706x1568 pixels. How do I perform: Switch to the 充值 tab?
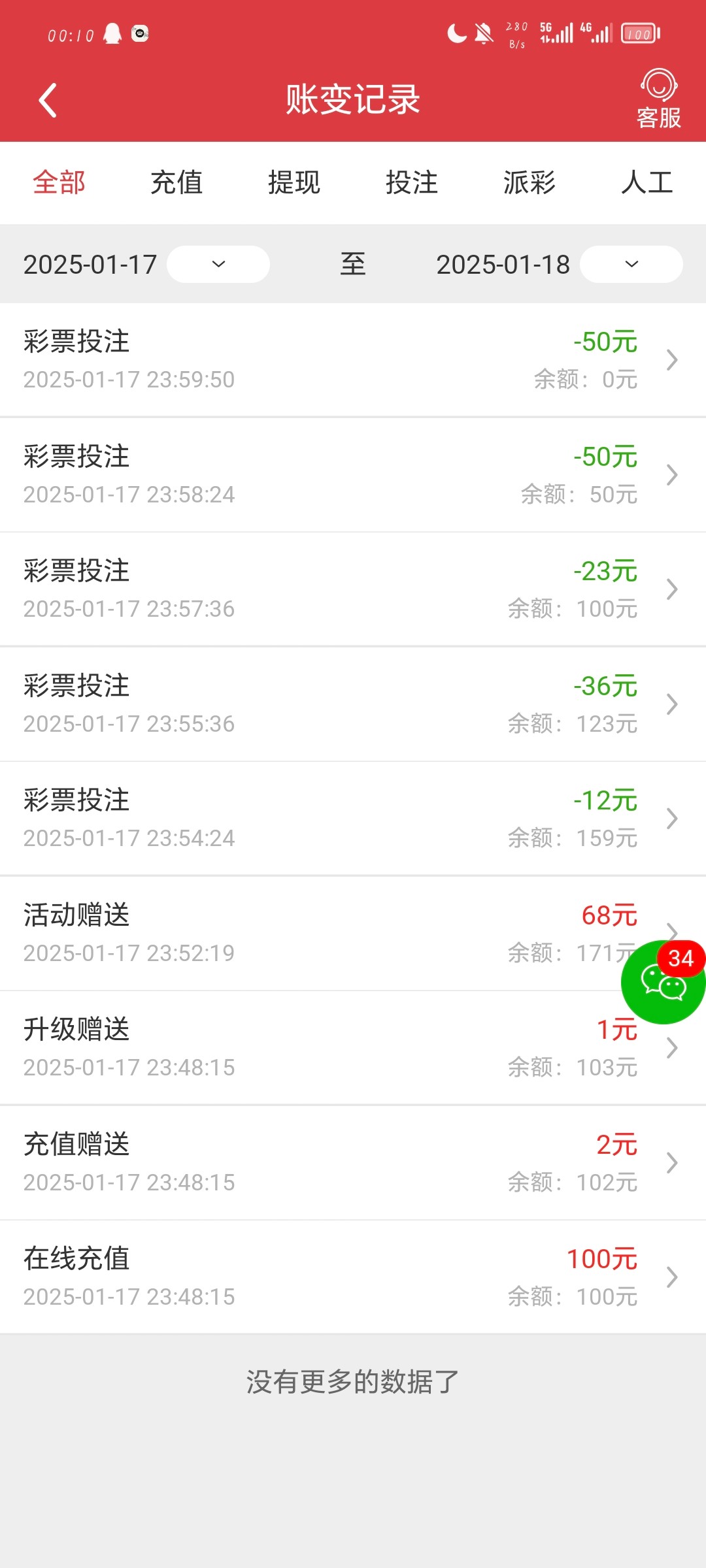[176, 182]
